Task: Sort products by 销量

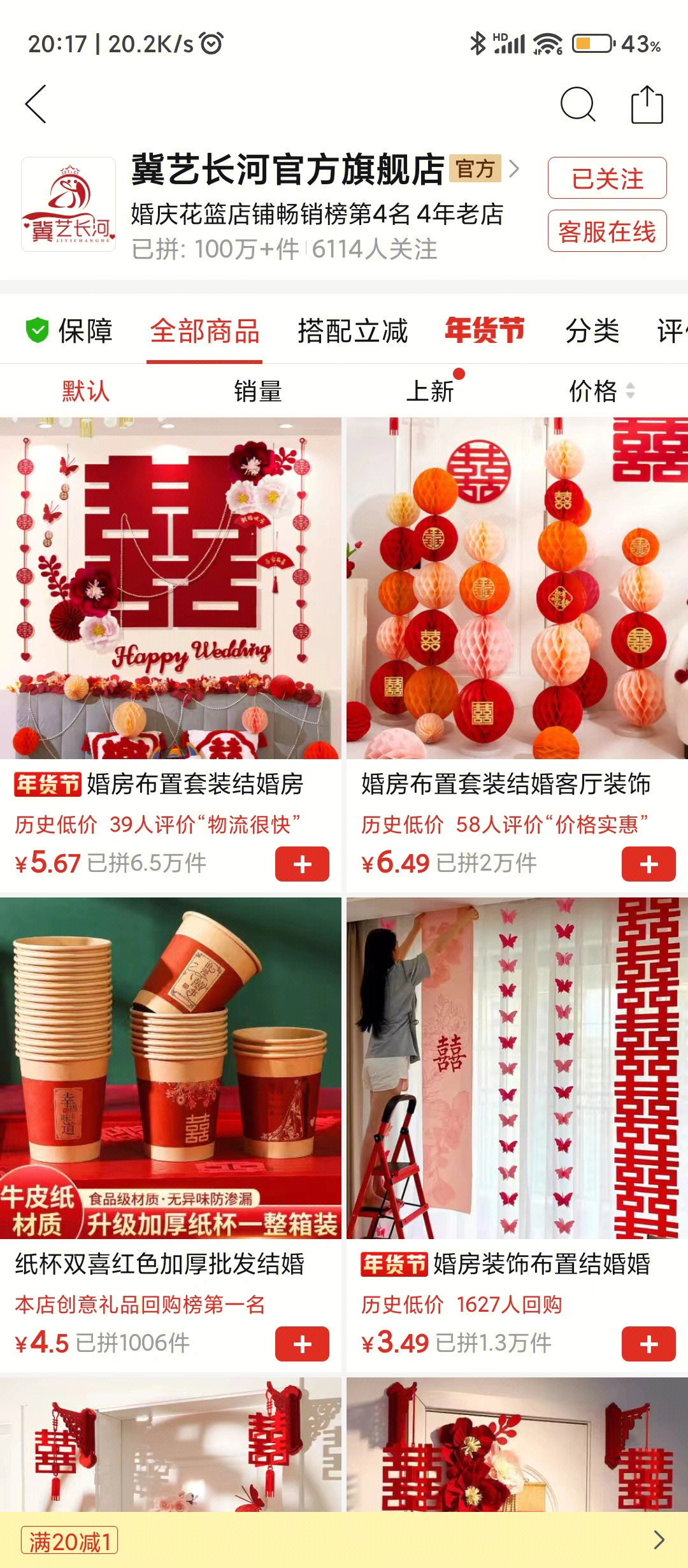Action: [x=257, y=391]
